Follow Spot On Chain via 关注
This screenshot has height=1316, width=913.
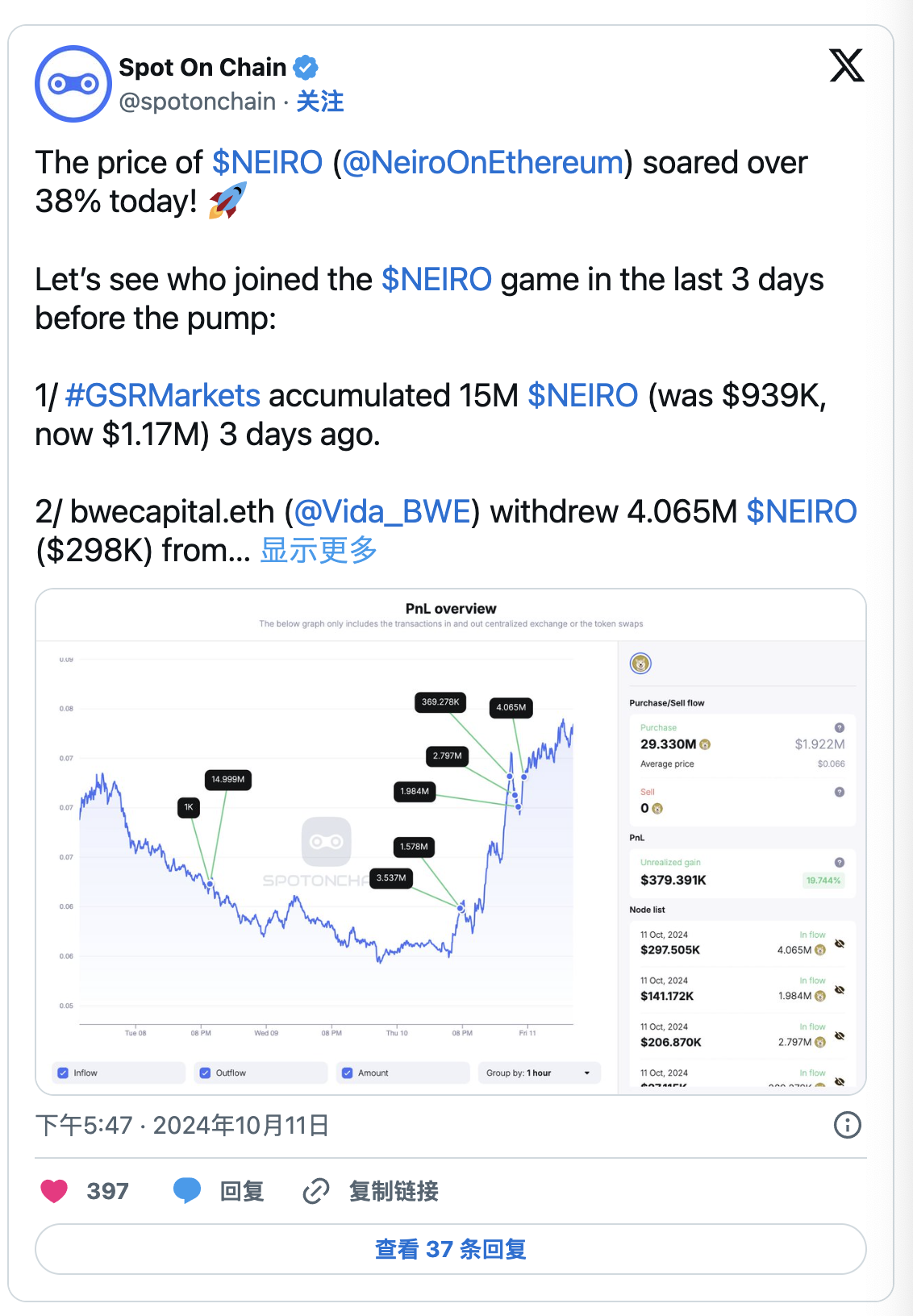(x=320, y=102)
